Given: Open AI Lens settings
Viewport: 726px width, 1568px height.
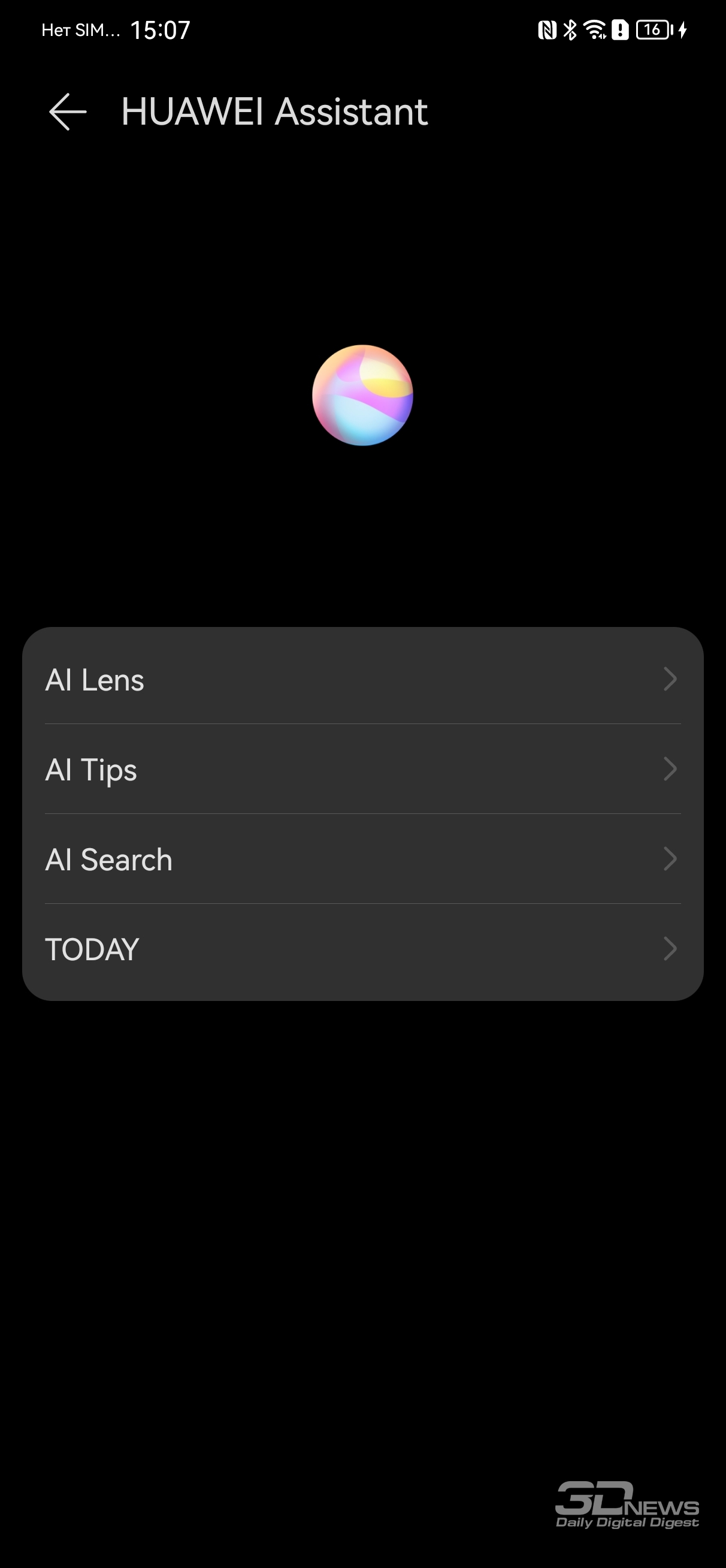Looking at the screenshot, I should coord(362,679).
